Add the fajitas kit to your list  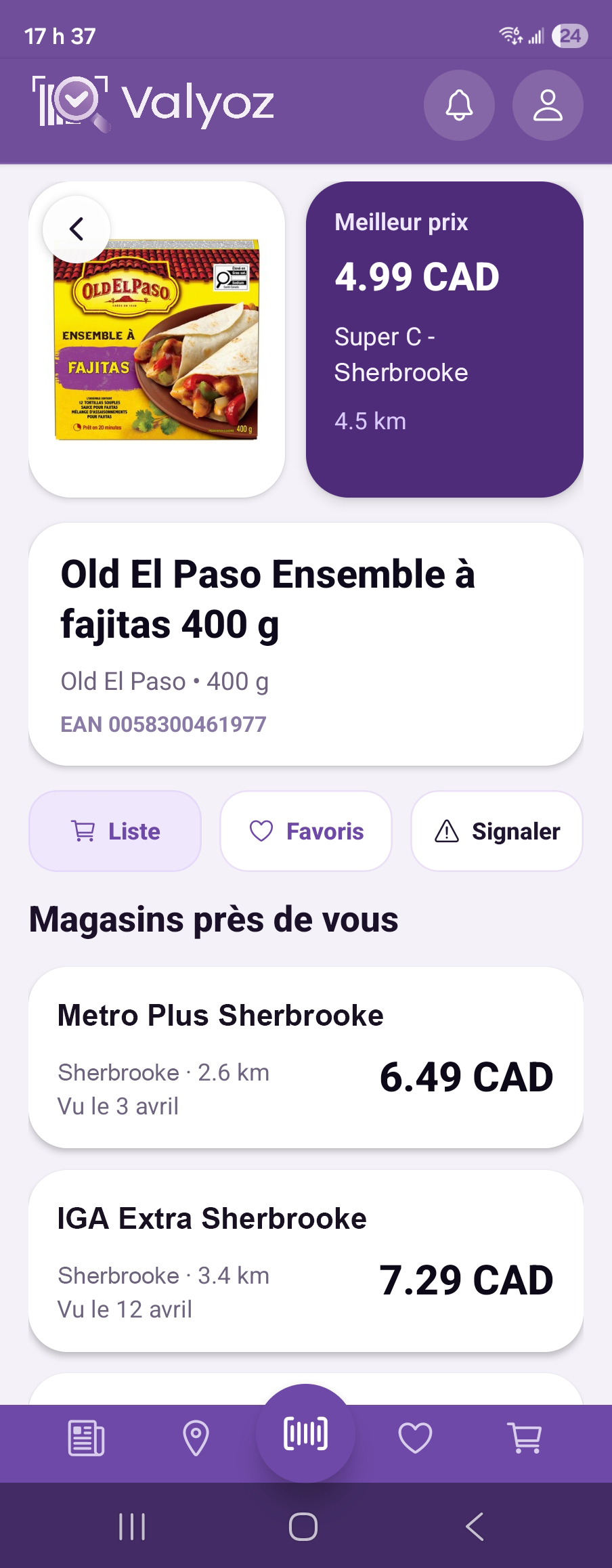[114, 831]
